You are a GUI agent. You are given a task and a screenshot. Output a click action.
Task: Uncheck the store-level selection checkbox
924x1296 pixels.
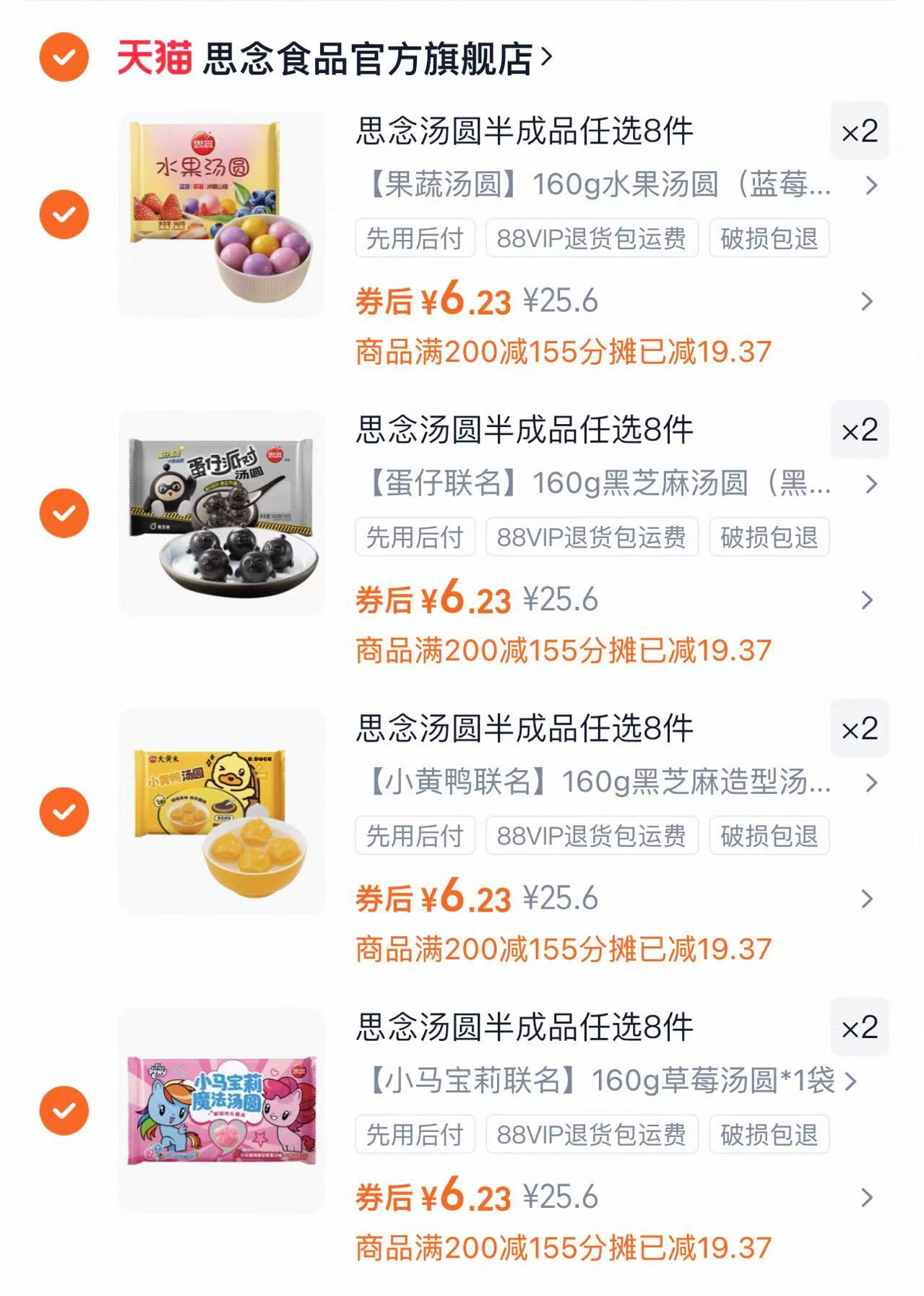[x=64, y=51]
